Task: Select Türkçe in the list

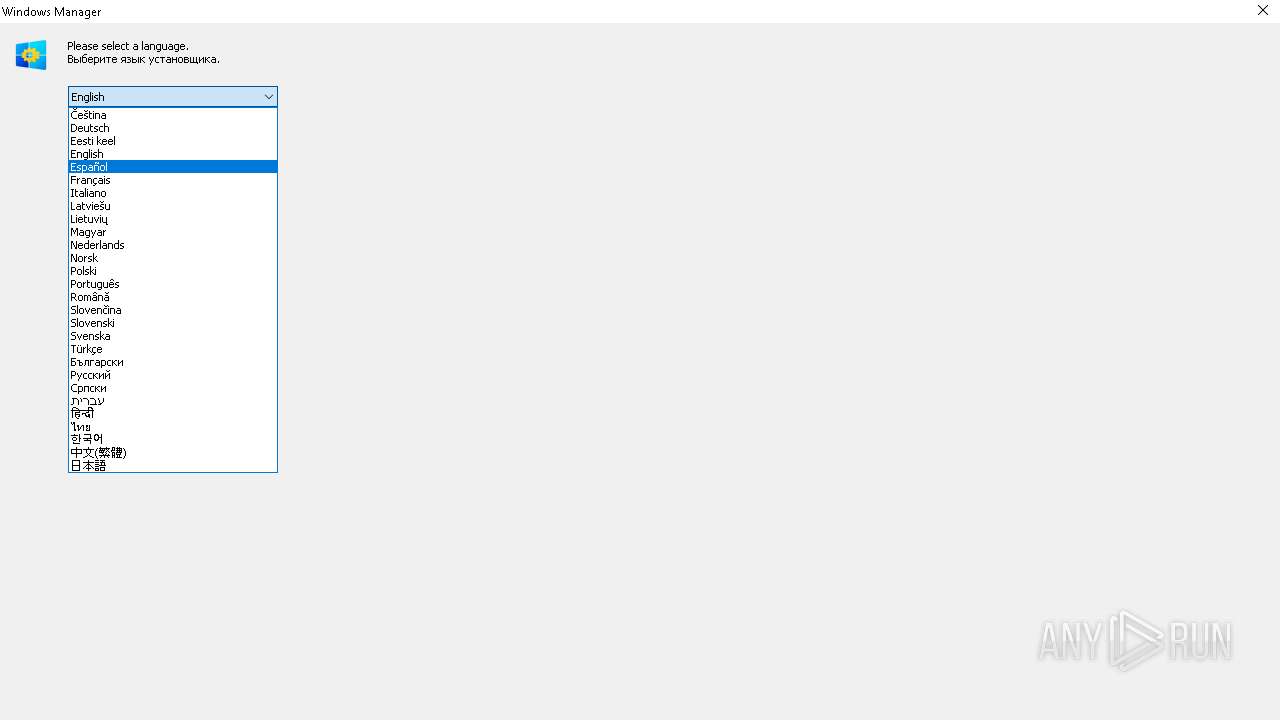Action: coord(86,349)
